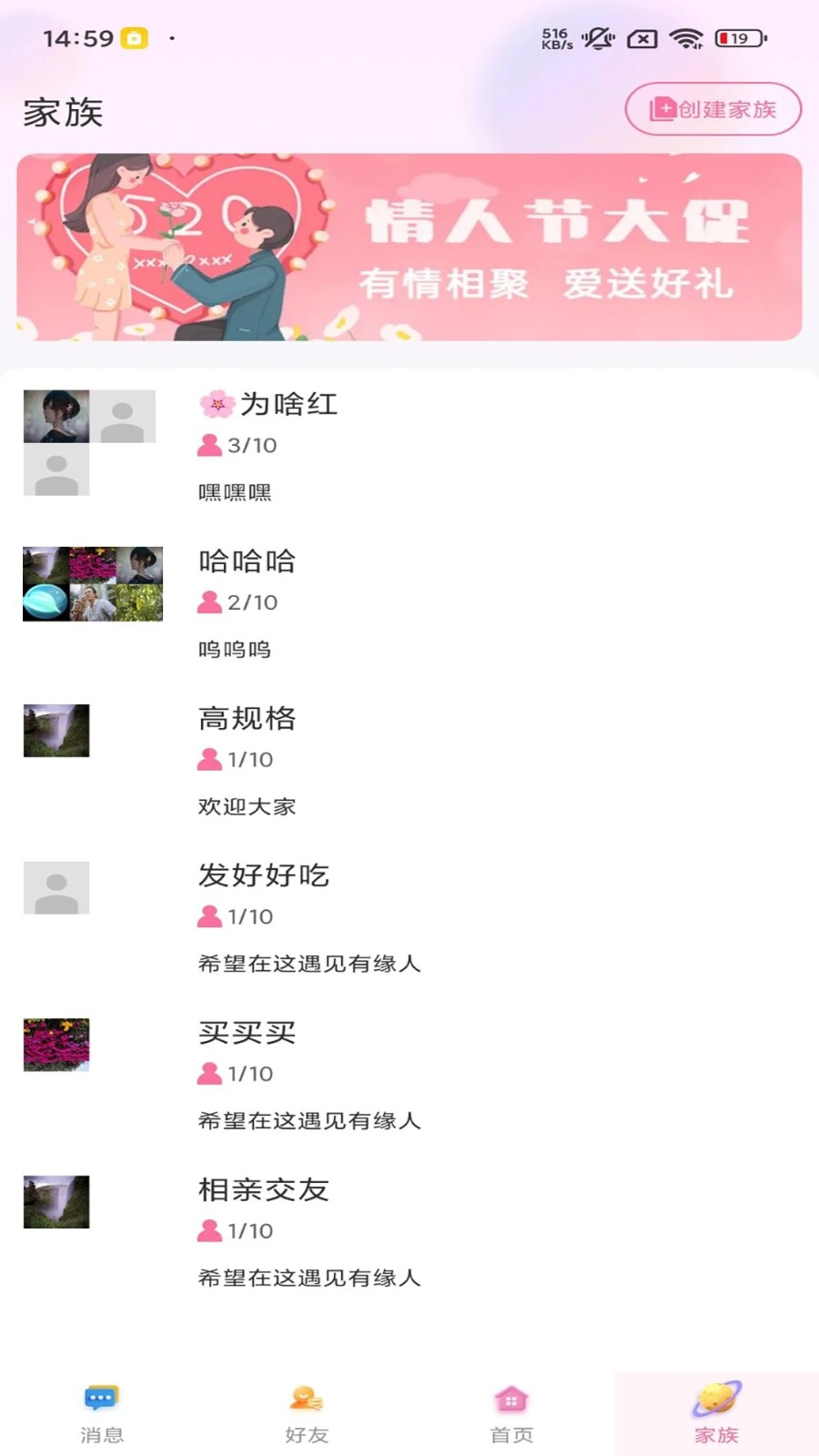Open the avatar collage of 哈哈哈 family
Image resolution: width=819 pixels, height=1456 pixels.
tap(91, 583)
